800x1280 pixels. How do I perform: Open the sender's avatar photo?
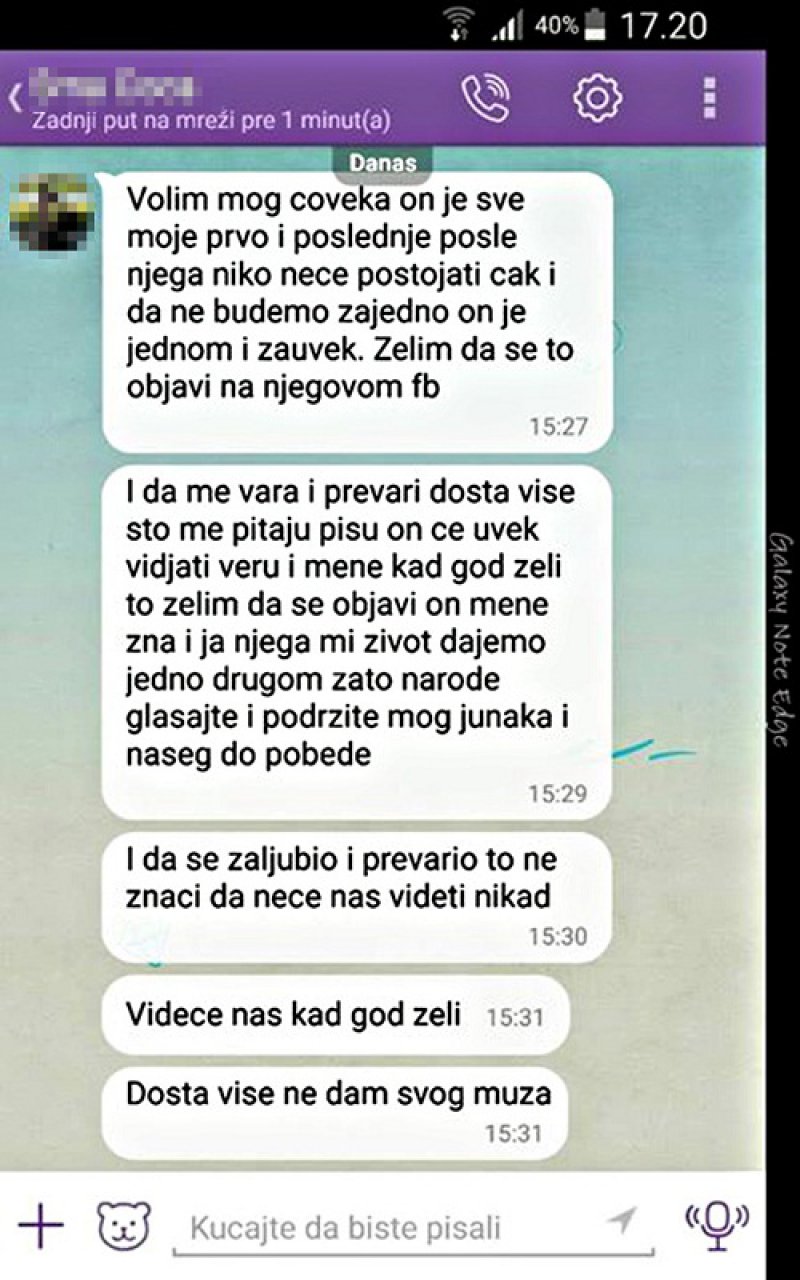click(x=52, y=210)
